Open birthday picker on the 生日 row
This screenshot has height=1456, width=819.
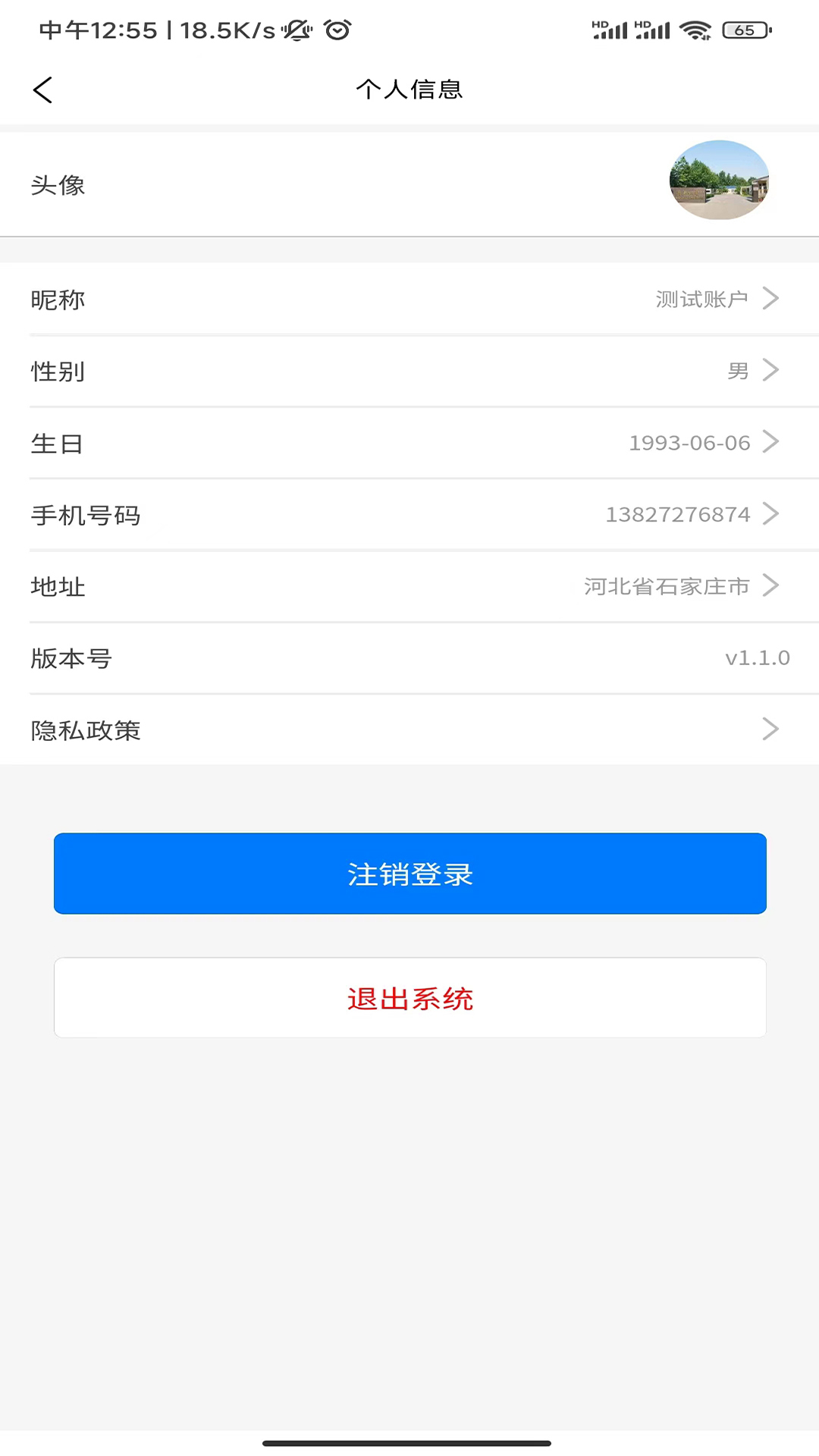click(409, 443)
